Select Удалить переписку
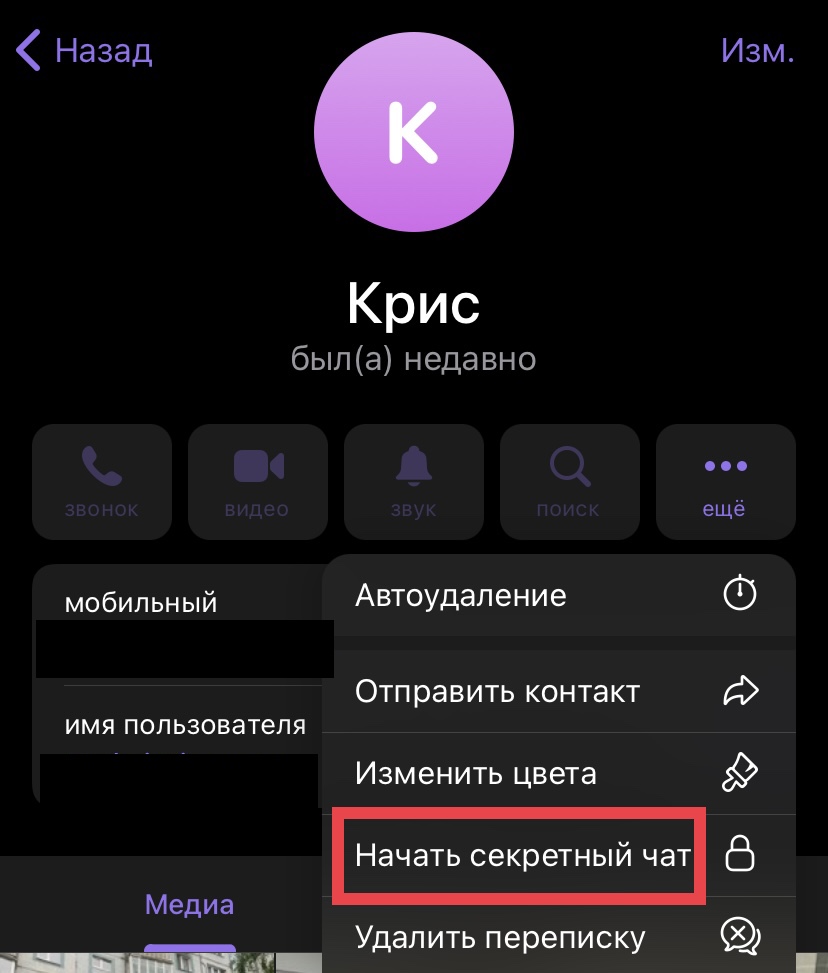This screenshot has width=828, height=973. [558, 938]
